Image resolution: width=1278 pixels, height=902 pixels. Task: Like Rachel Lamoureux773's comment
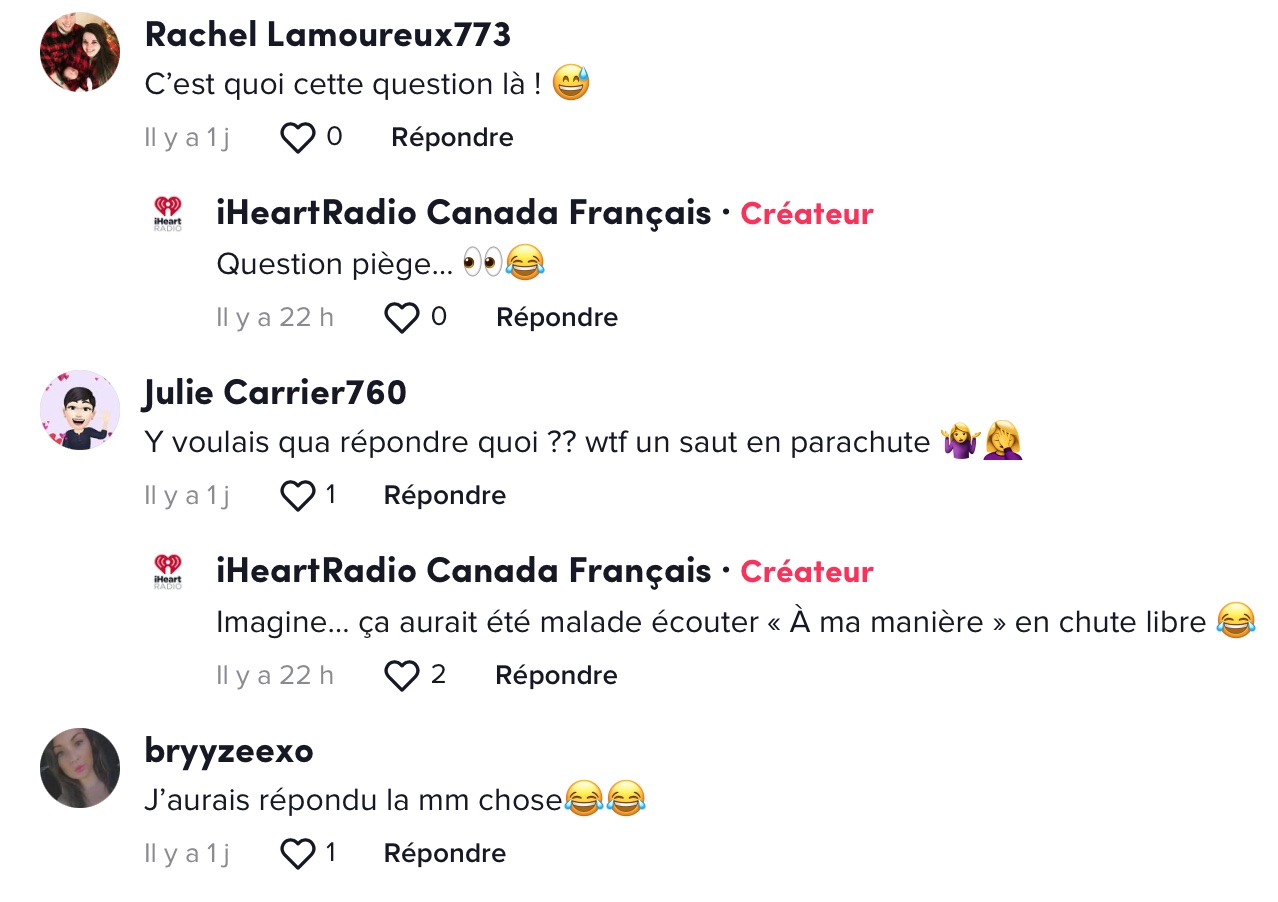tap(297, 138)
